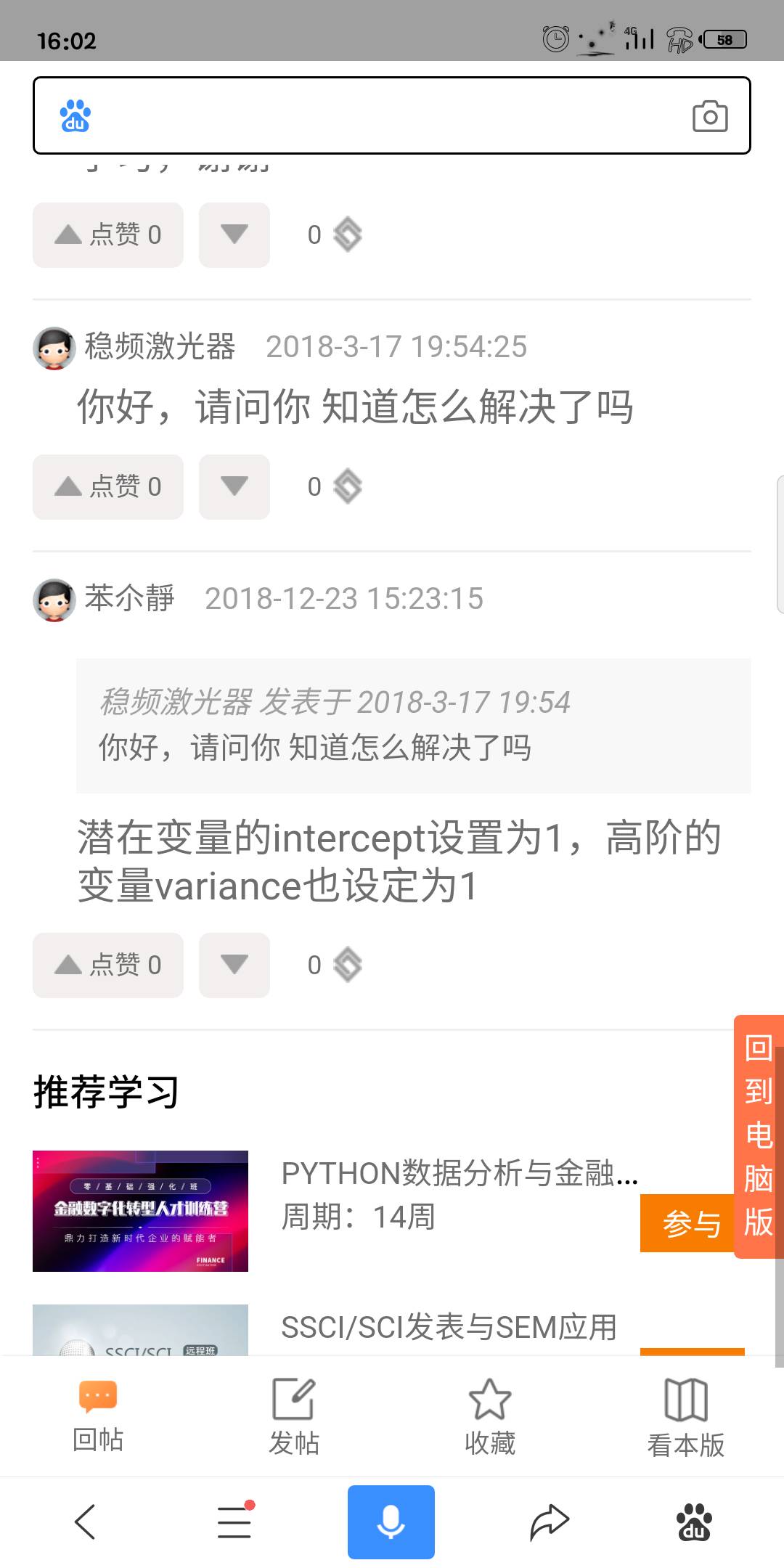Reply to the thread with 回帖

click(98, 1416)
